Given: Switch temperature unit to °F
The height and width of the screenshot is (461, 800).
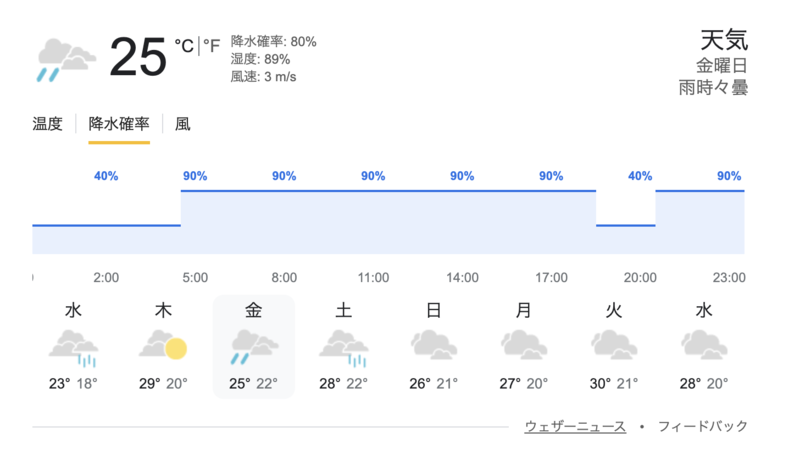Looking at the screenshot, I should (211, 45).
